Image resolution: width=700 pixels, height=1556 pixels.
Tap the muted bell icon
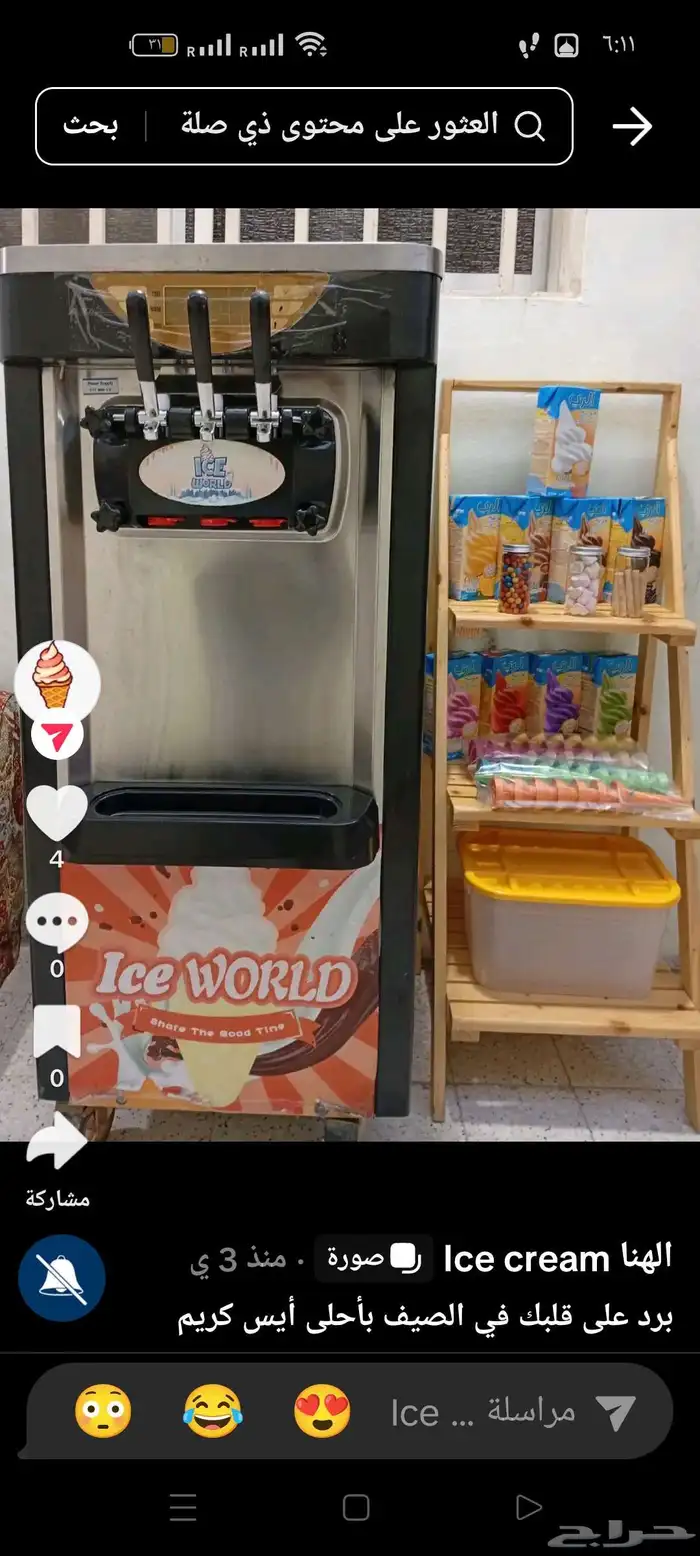(62, 1277)
